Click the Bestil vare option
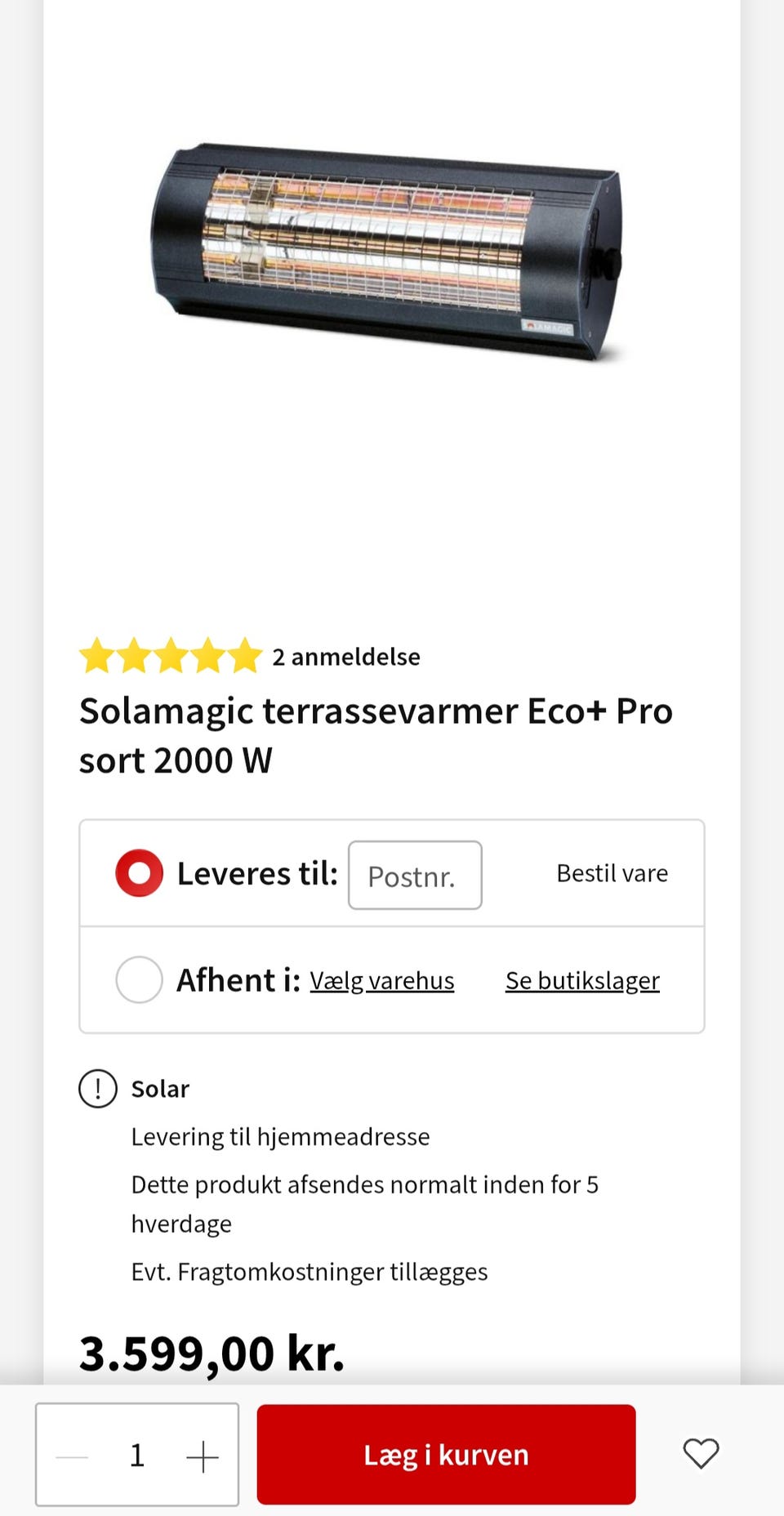This screenshot has width=784, height=1516. coord(611,872)
